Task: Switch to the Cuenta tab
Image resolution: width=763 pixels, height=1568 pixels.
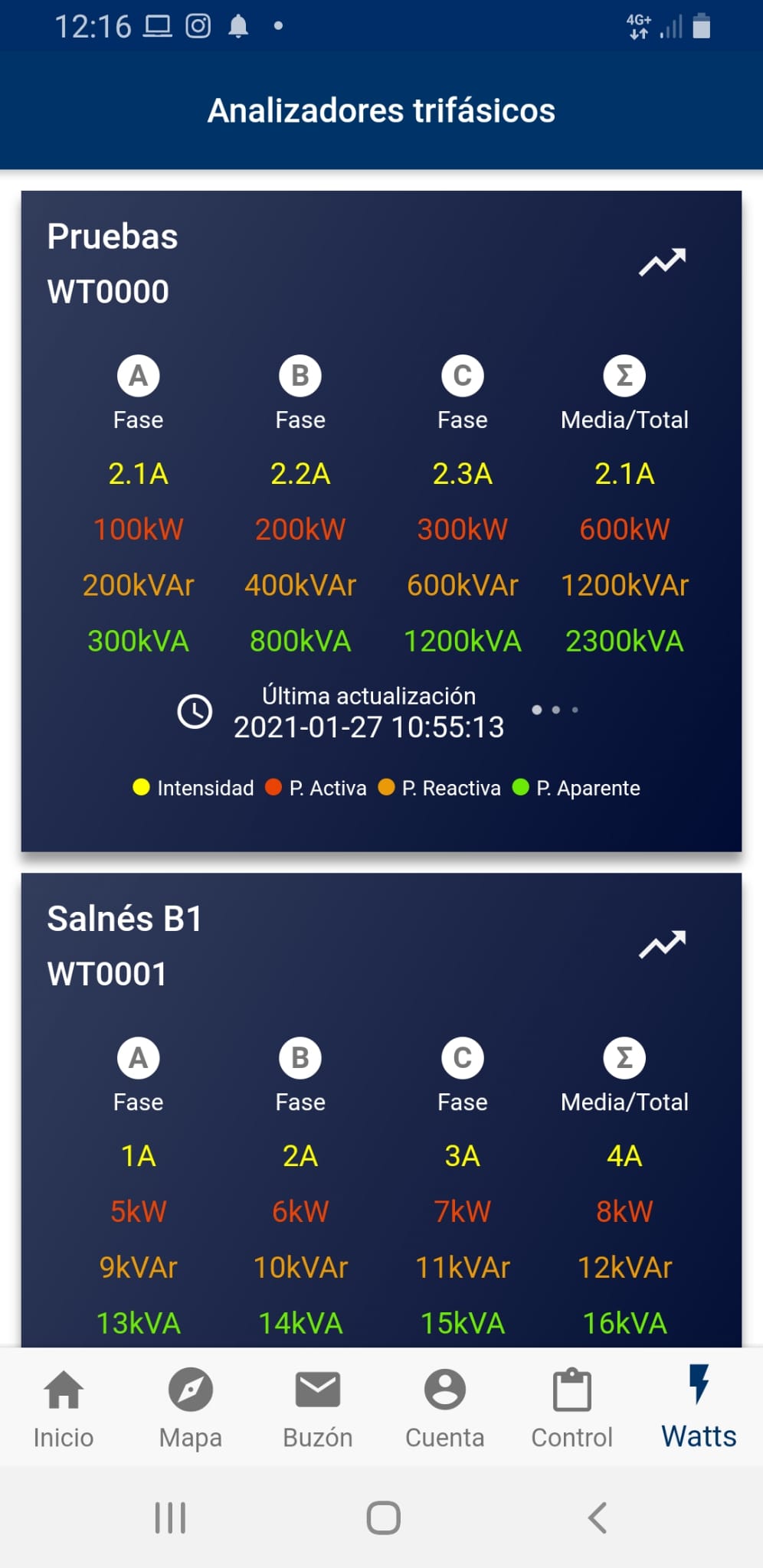Action: 445,1407
